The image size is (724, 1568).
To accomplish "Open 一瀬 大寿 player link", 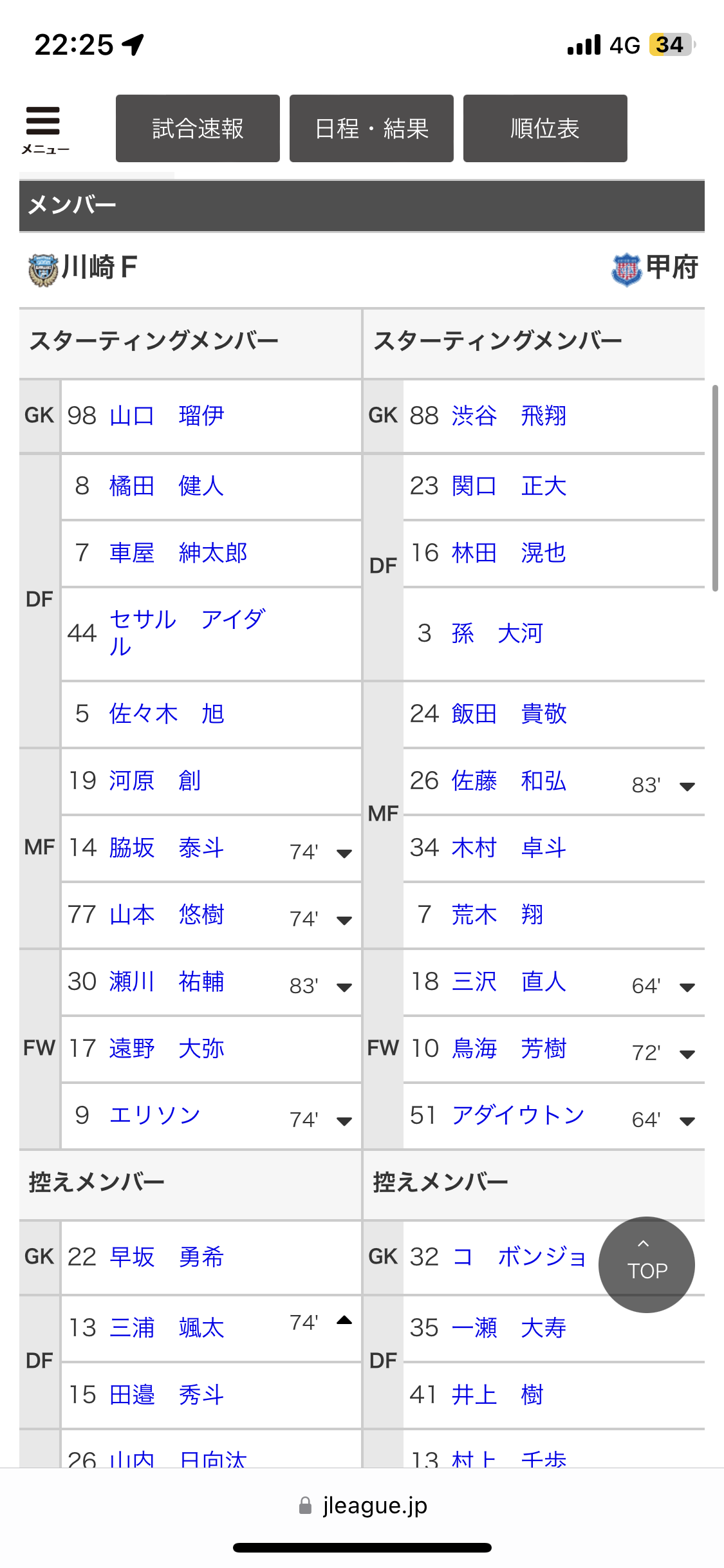I will [x=509, y=1327].
